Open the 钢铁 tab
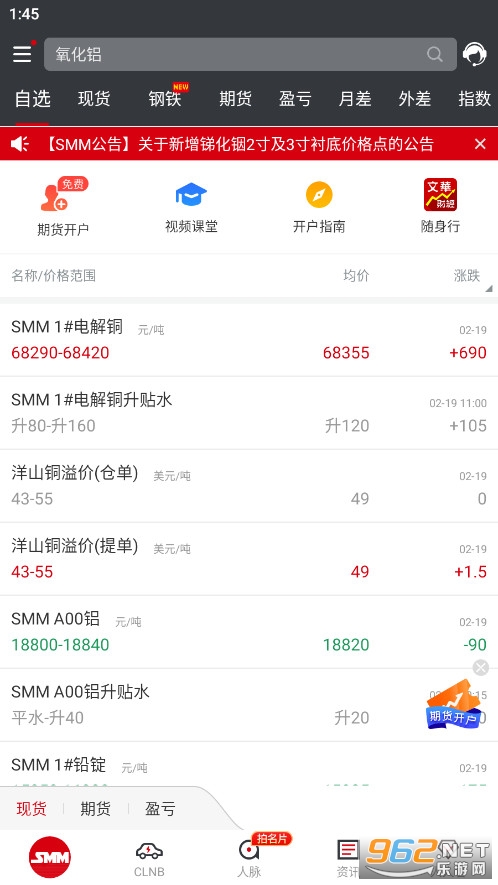 pyautogui.click(x=165, y=99)
